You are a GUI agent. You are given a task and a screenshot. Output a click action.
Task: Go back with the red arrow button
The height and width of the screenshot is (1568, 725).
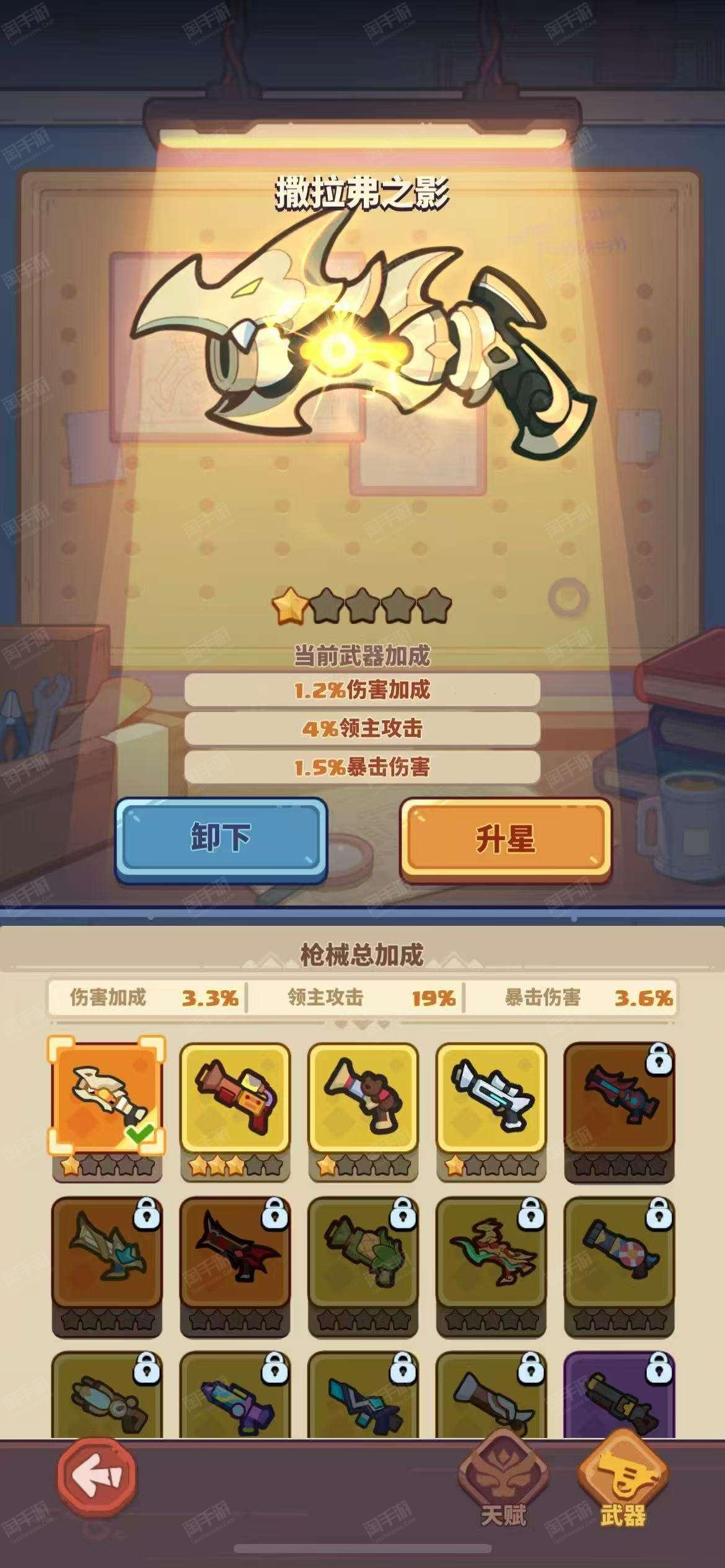coord(96,1477)
